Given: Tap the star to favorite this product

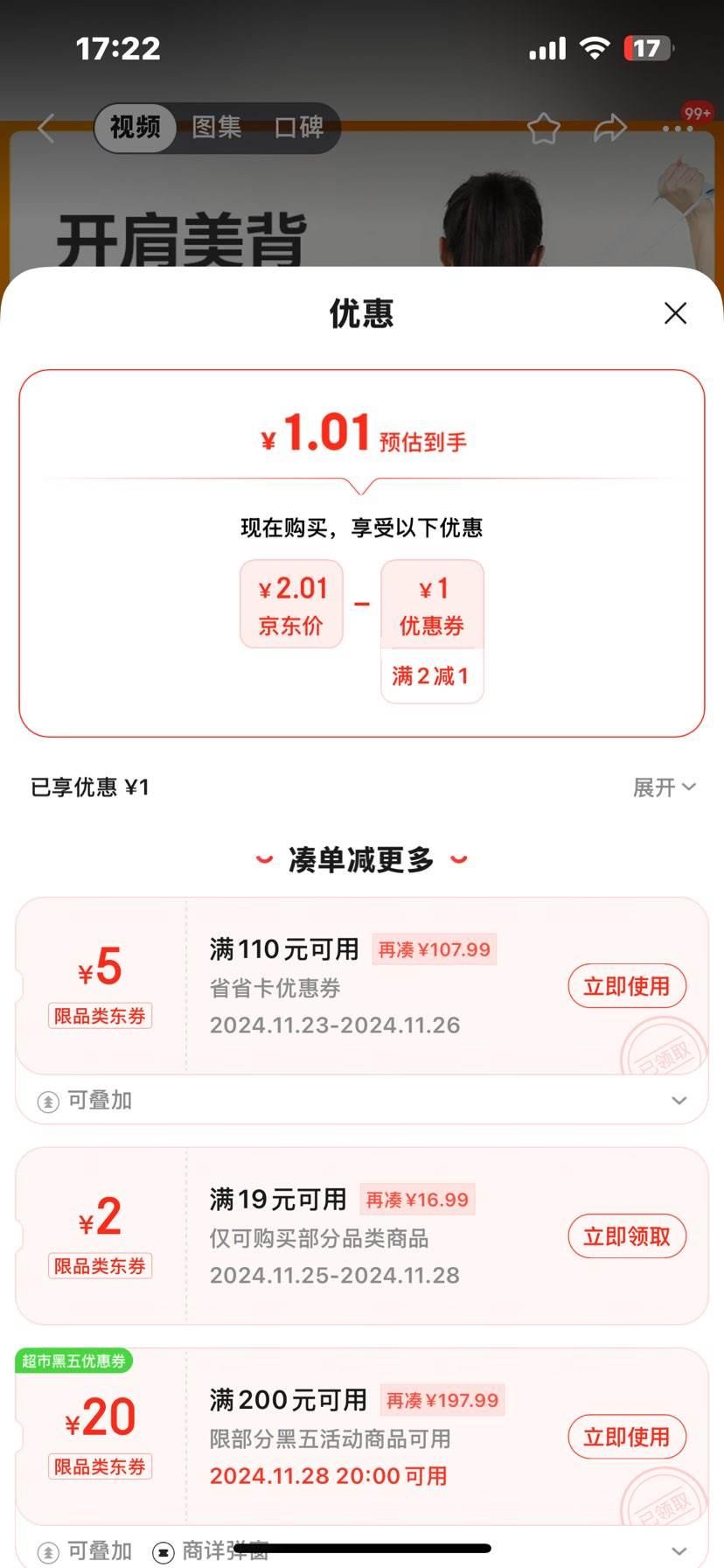Looking at the screenshot, I should [x=543, y=128].
